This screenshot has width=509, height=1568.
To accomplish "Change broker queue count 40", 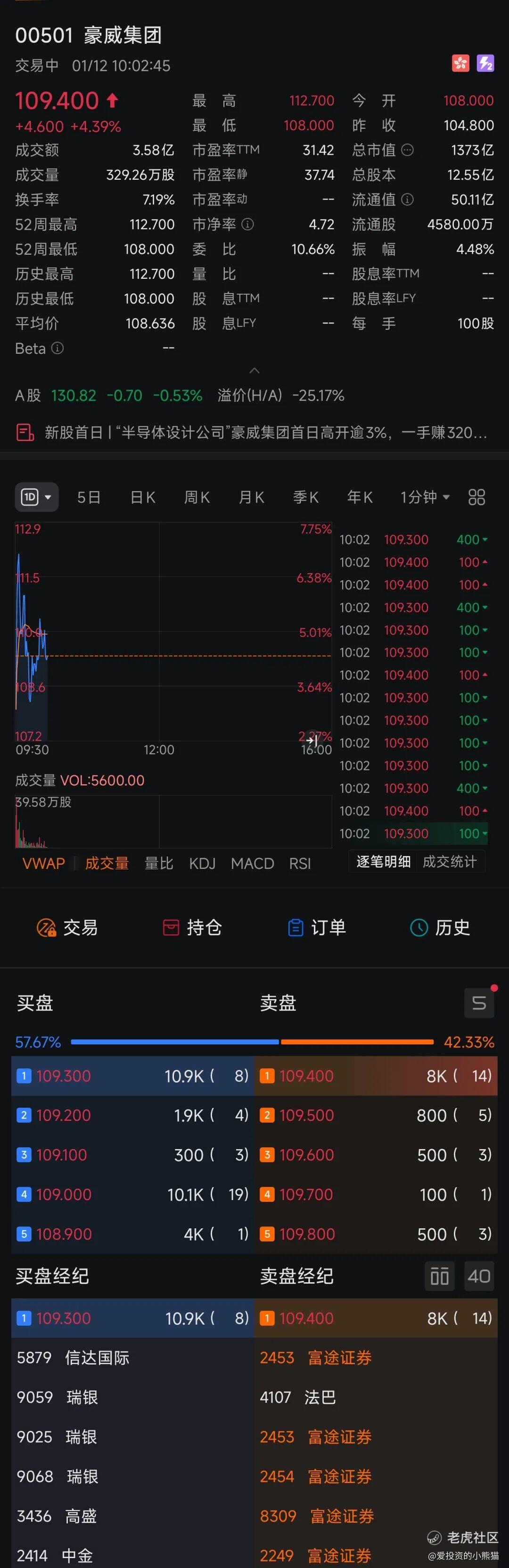I will point(478,1276).
